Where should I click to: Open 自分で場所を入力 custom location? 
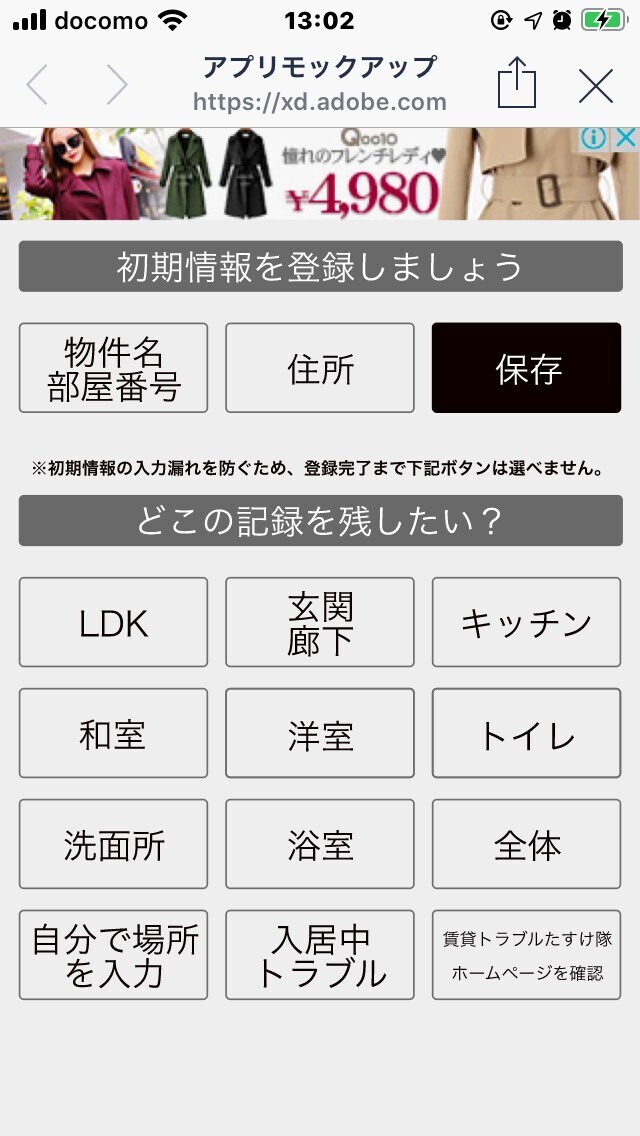[x=113, y=955]
